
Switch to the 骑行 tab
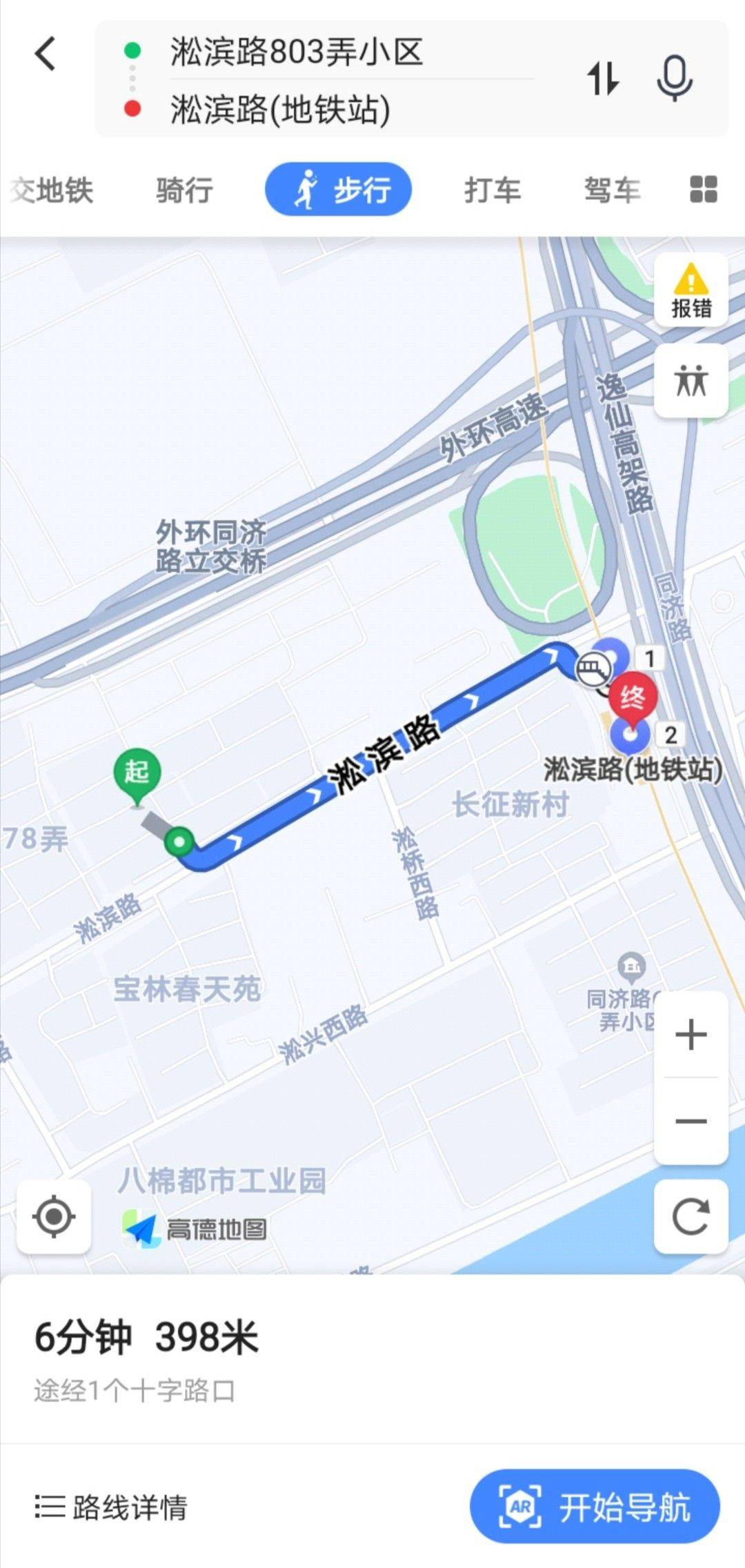coord(184,190)
